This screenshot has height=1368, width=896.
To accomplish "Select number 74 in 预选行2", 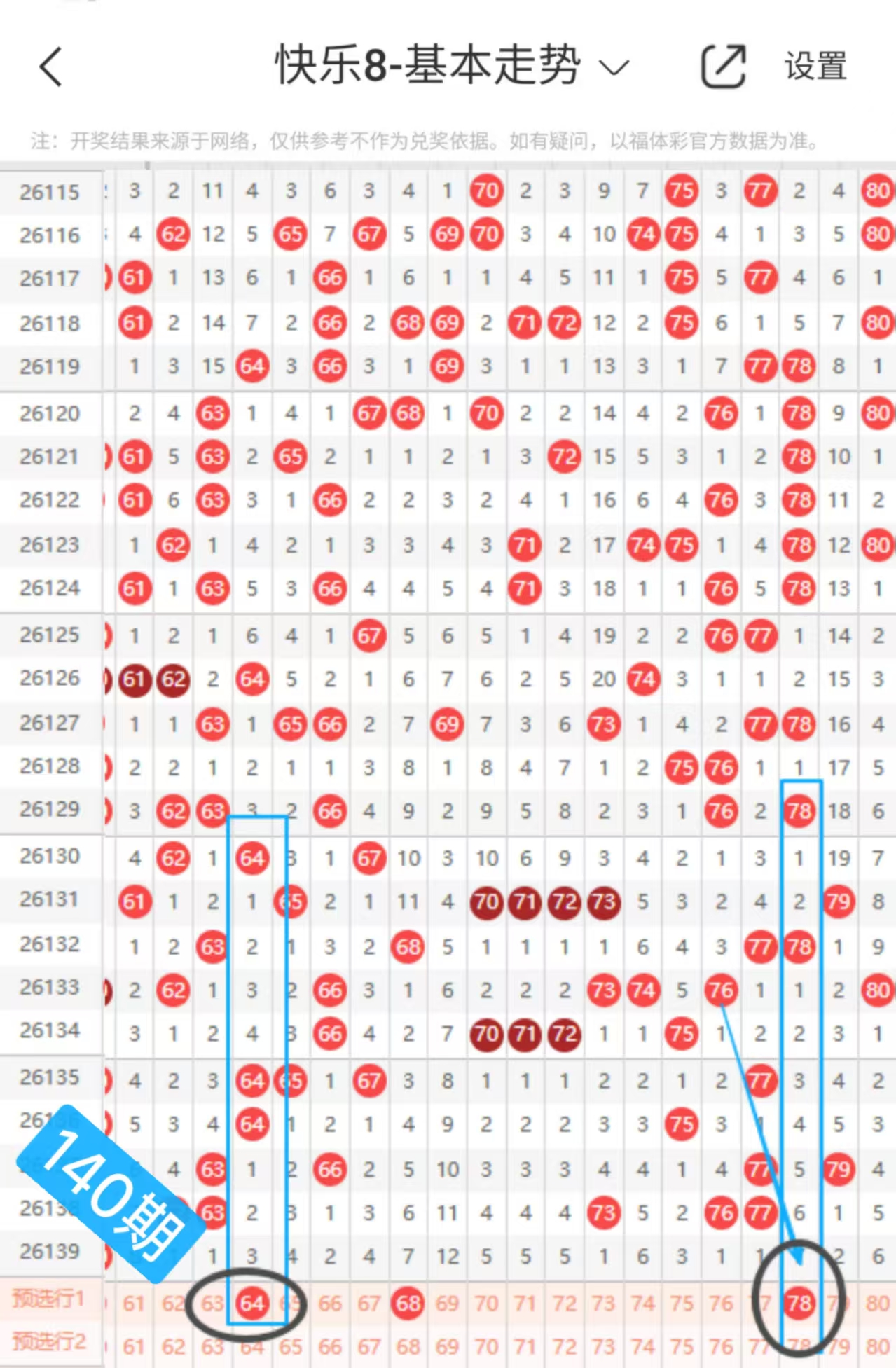I will (x=642, y=1346).
